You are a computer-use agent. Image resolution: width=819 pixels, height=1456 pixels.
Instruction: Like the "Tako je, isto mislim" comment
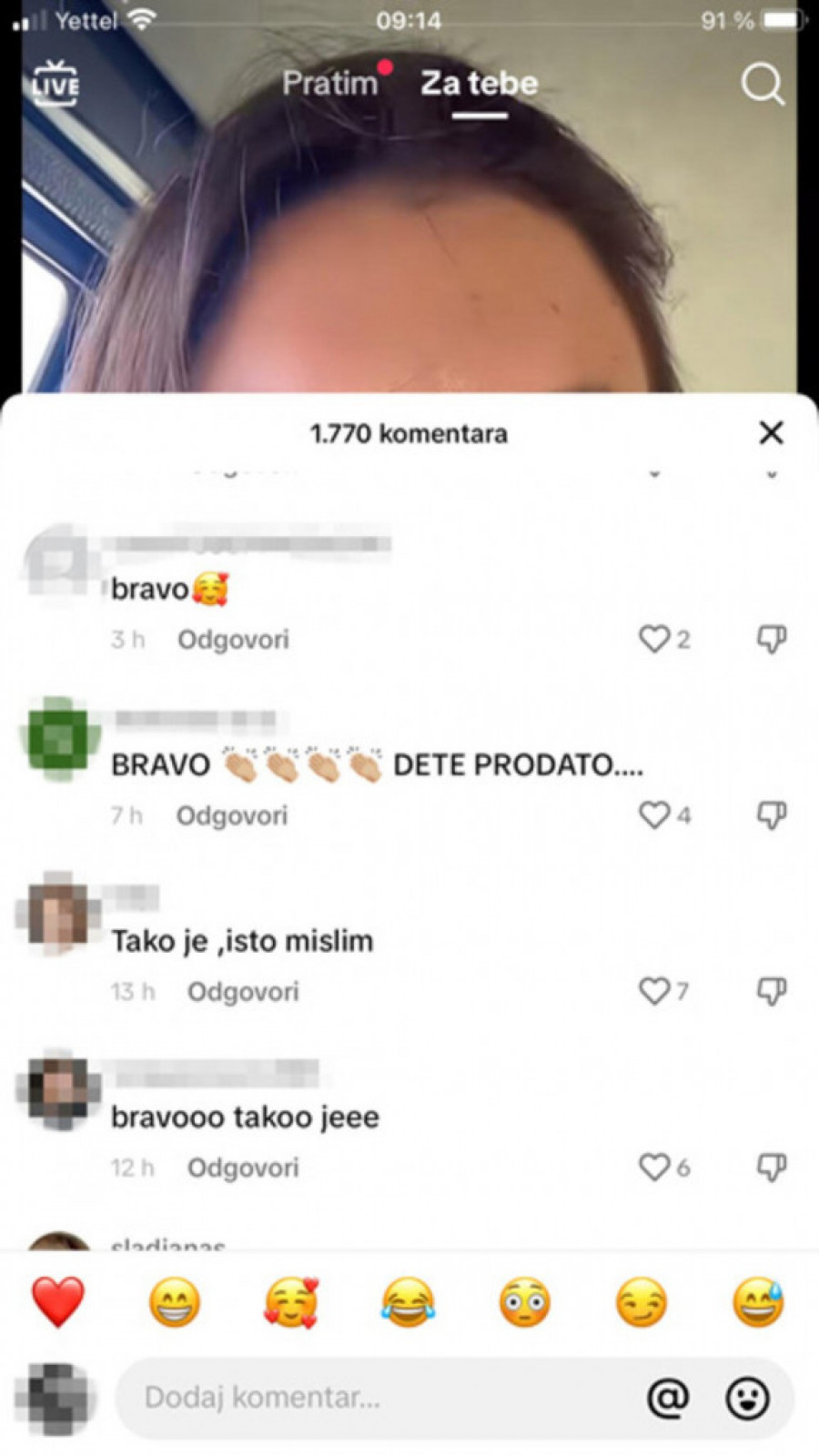(654, 990)
